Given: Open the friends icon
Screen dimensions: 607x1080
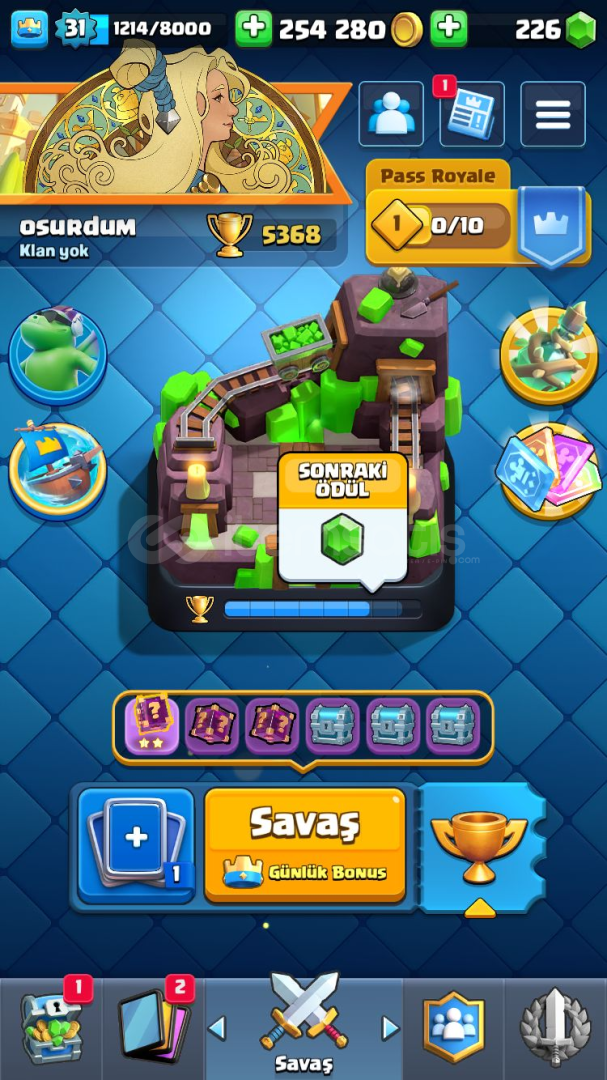Looking at the screenshot, I should (391, 114).
